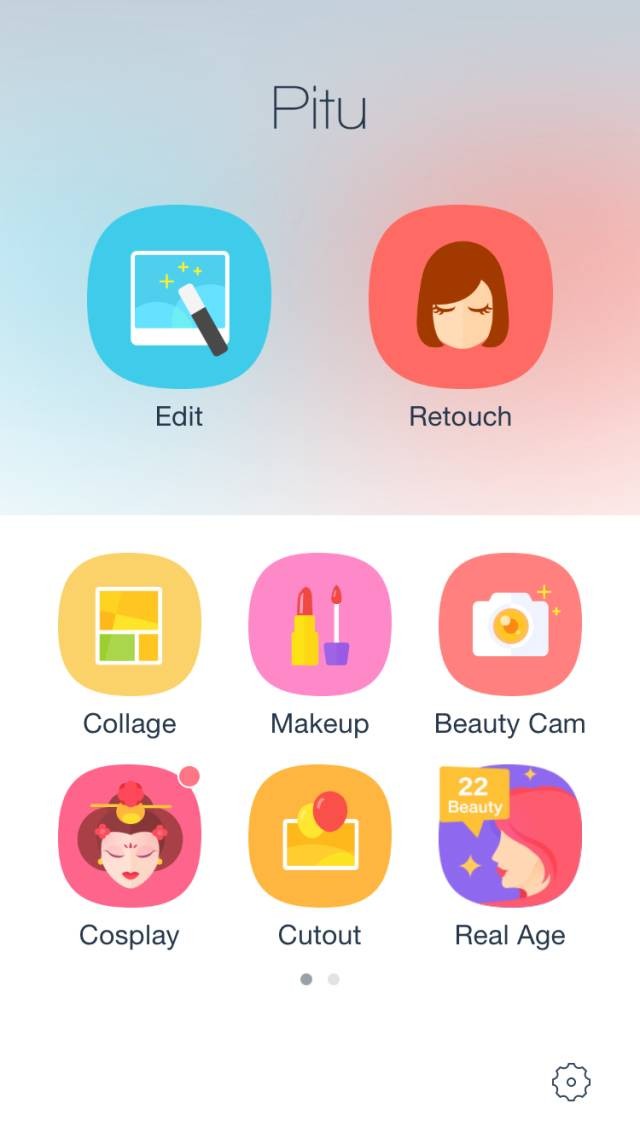Launch the Retouch feature
This screenshot has height=1138, width=640.
pos(460,296)
